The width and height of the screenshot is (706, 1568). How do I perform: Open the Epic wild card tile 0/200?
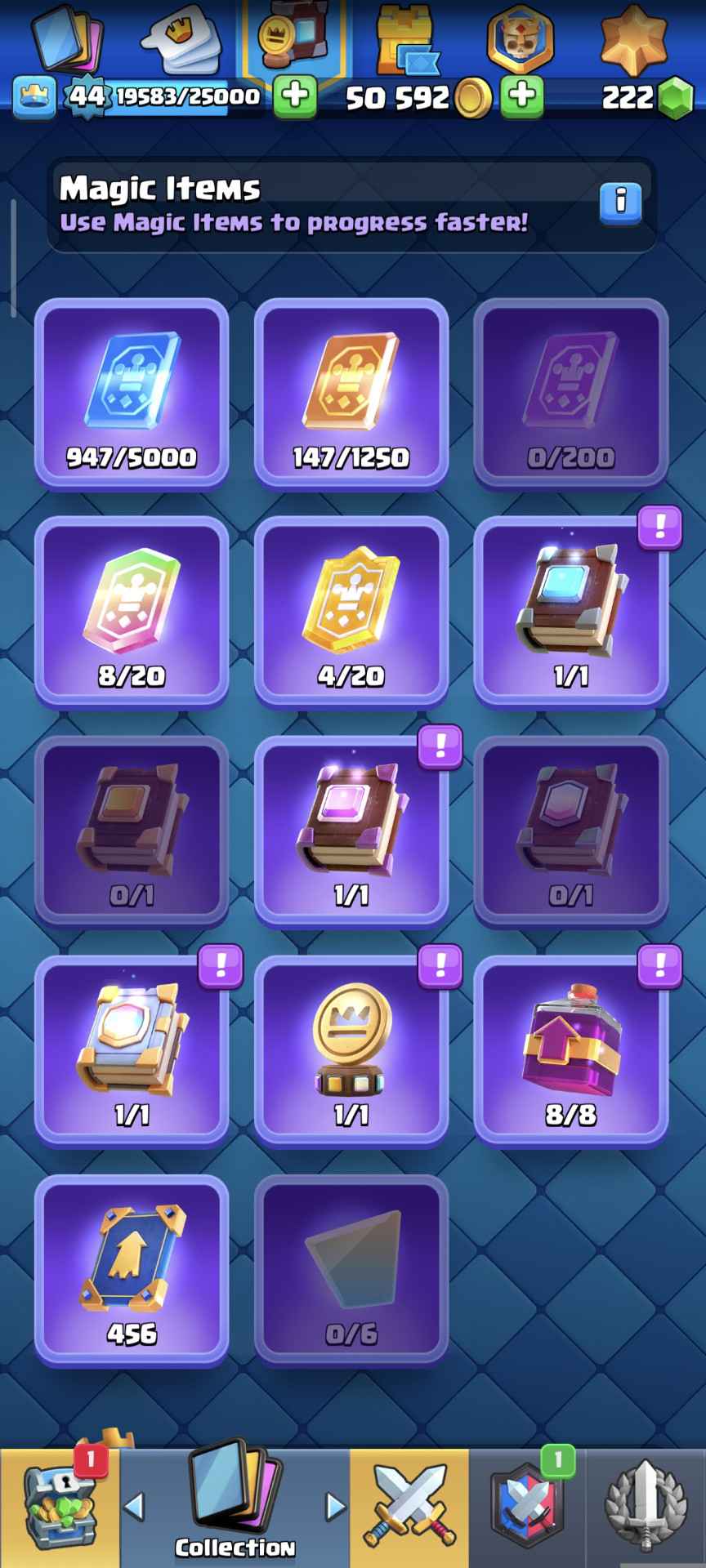(570, 394)
